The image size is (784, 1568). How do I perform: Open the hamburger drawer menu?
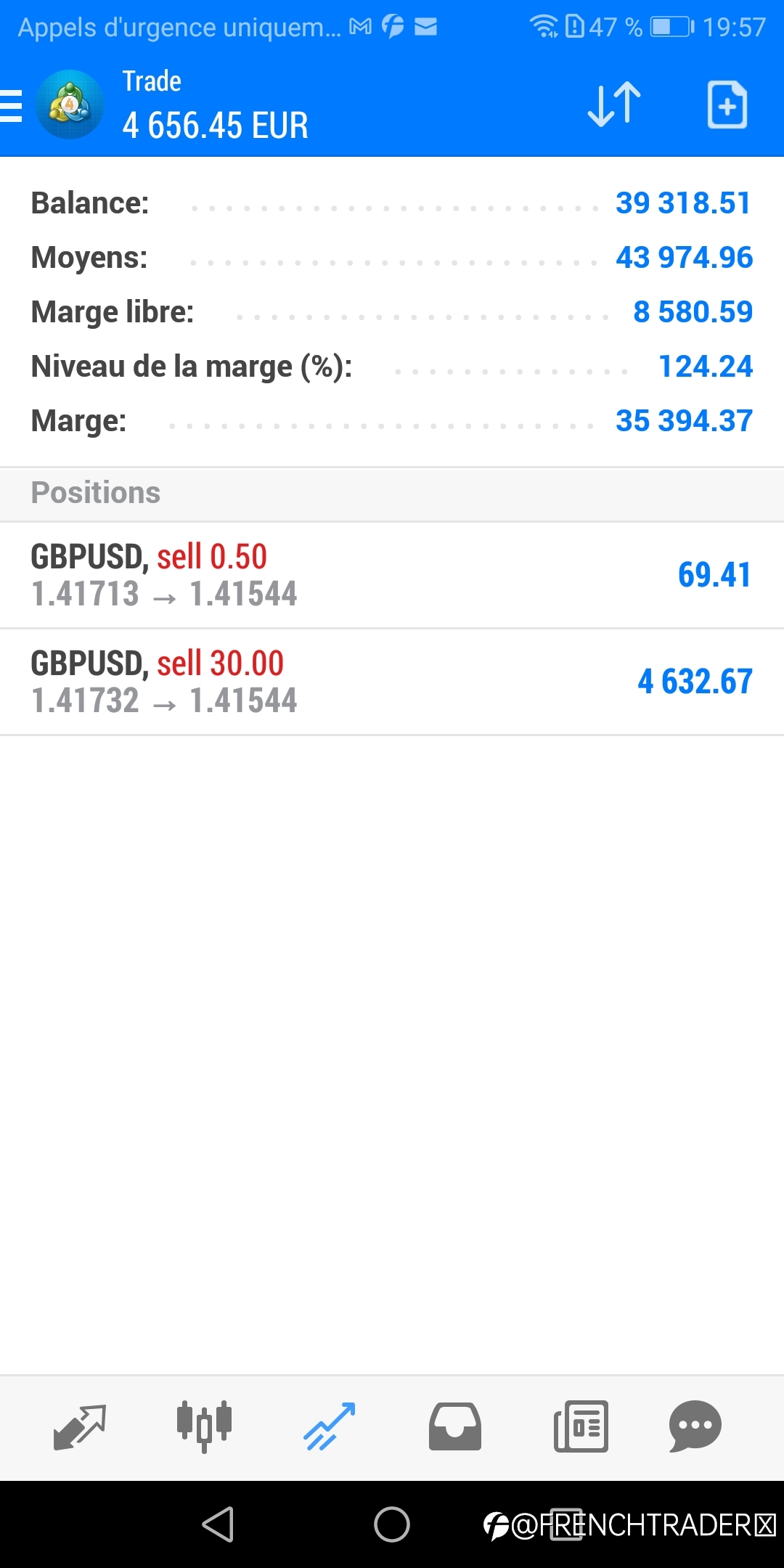pos(11,106)
